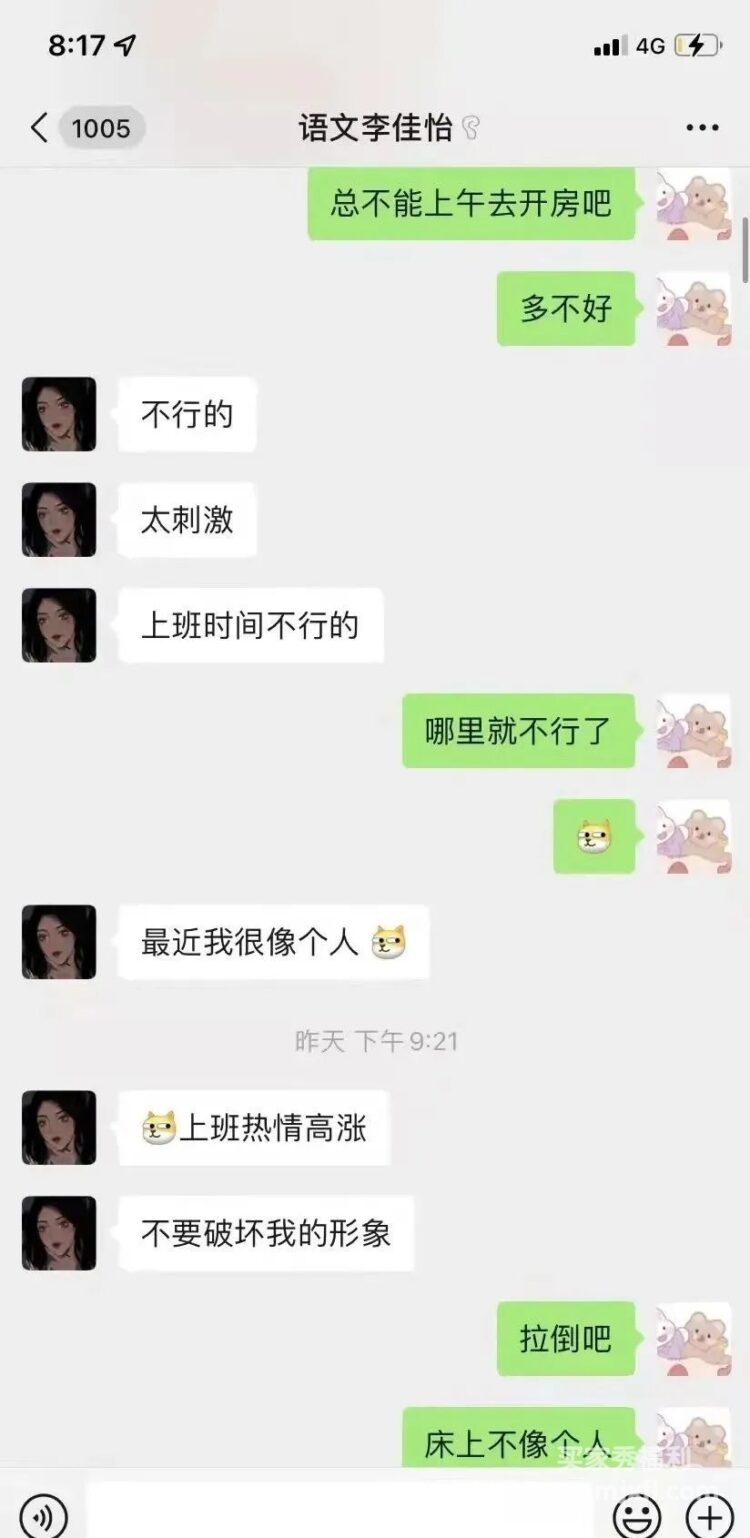Viewport: 750px width, 1538px height.
Task: Open your avatar beside "多不好" message
Action: [x=693, y=309]
